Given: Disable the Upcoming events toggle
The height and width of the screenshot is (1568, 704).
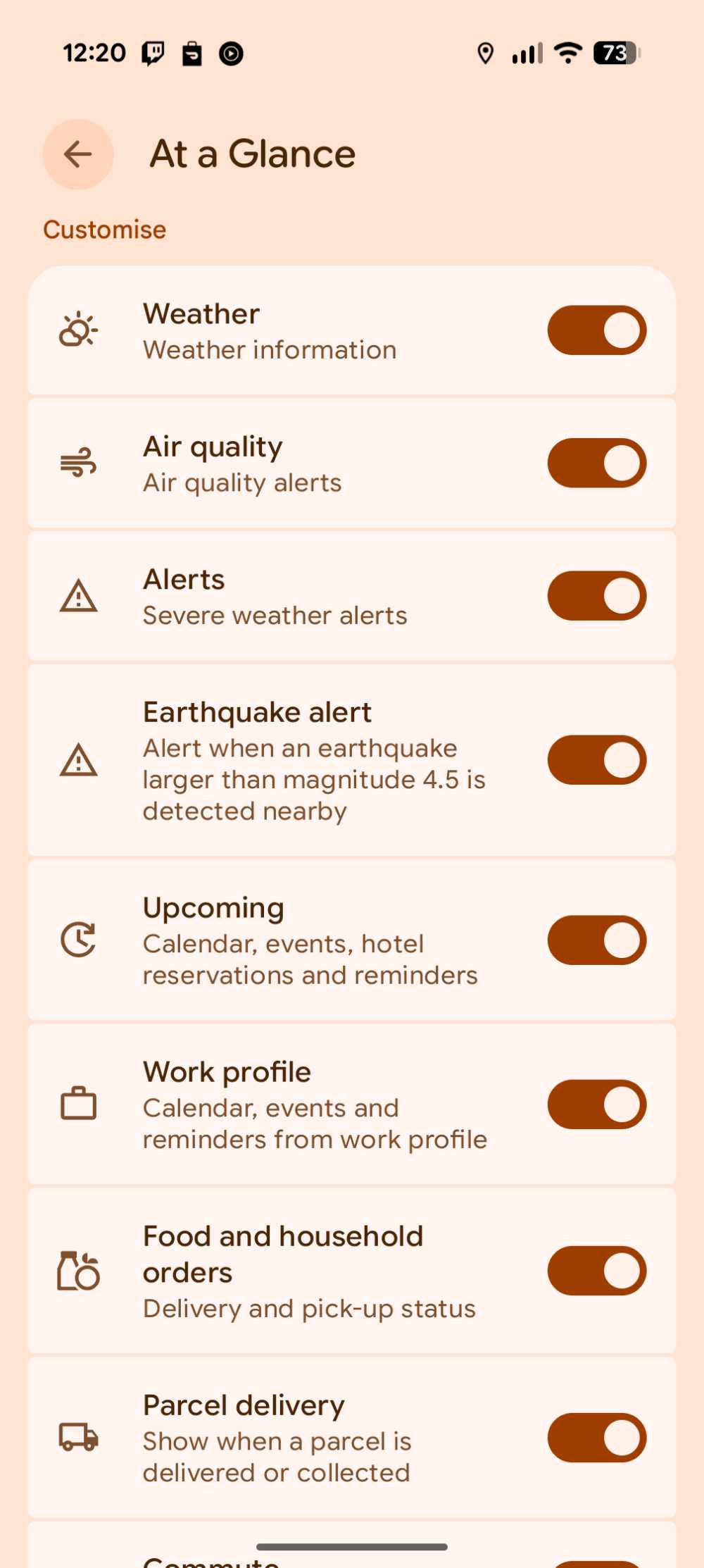Looking at the screenshot, I should [596, 940].
